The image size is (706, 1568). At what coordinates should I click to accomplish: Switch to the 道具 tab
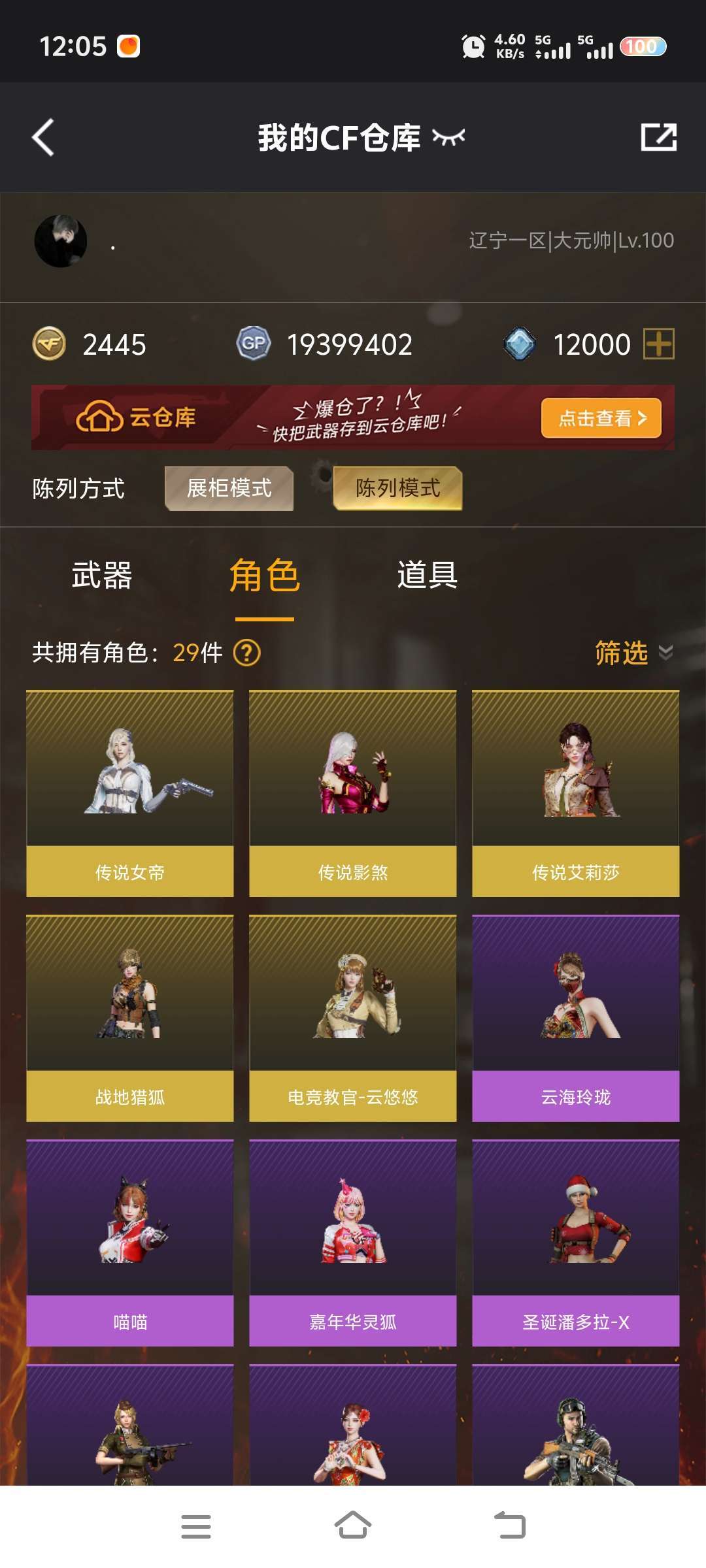coord(428,576)
